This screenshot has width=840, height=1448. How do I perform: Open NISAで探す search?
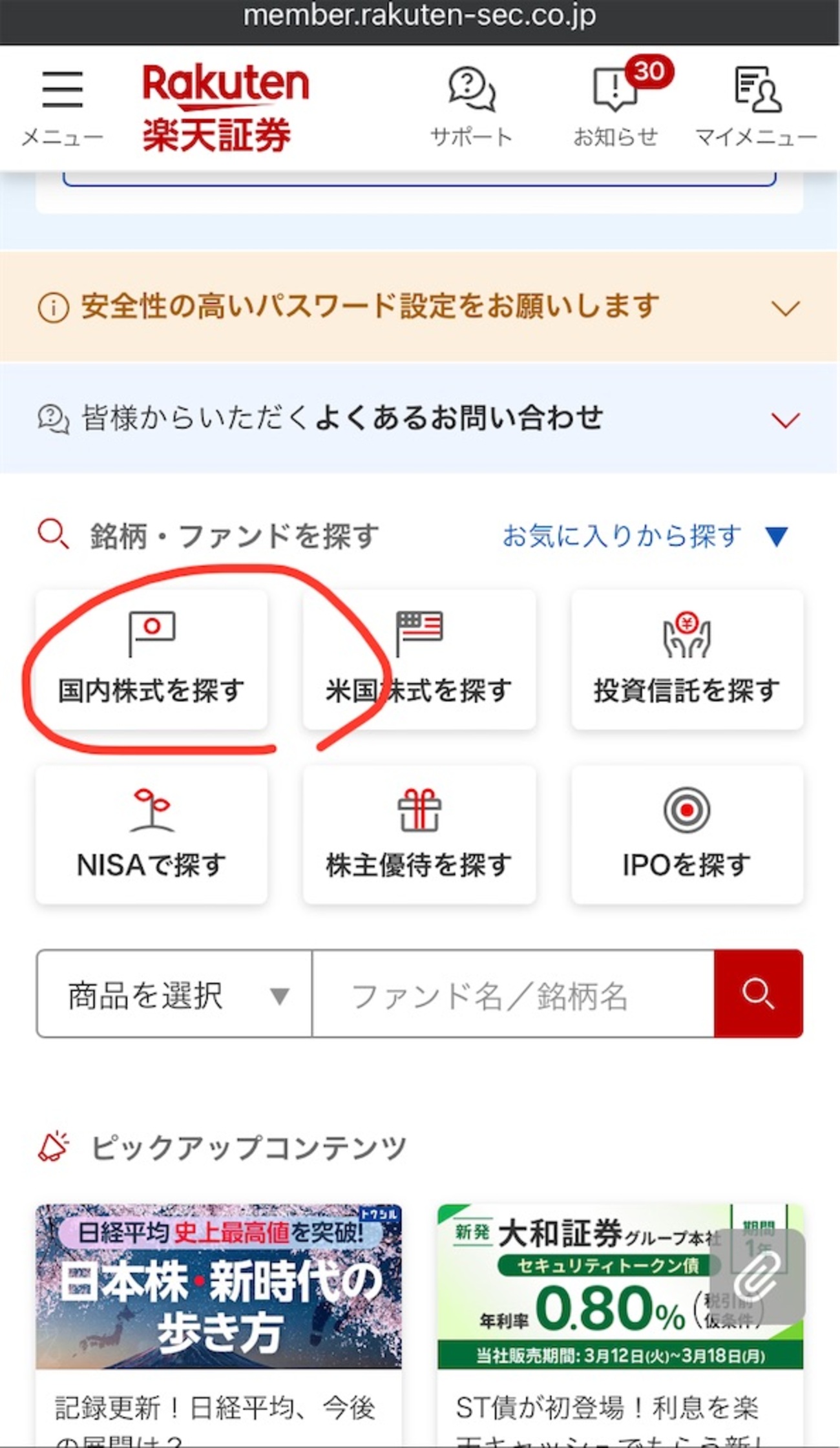coord(153,834)
